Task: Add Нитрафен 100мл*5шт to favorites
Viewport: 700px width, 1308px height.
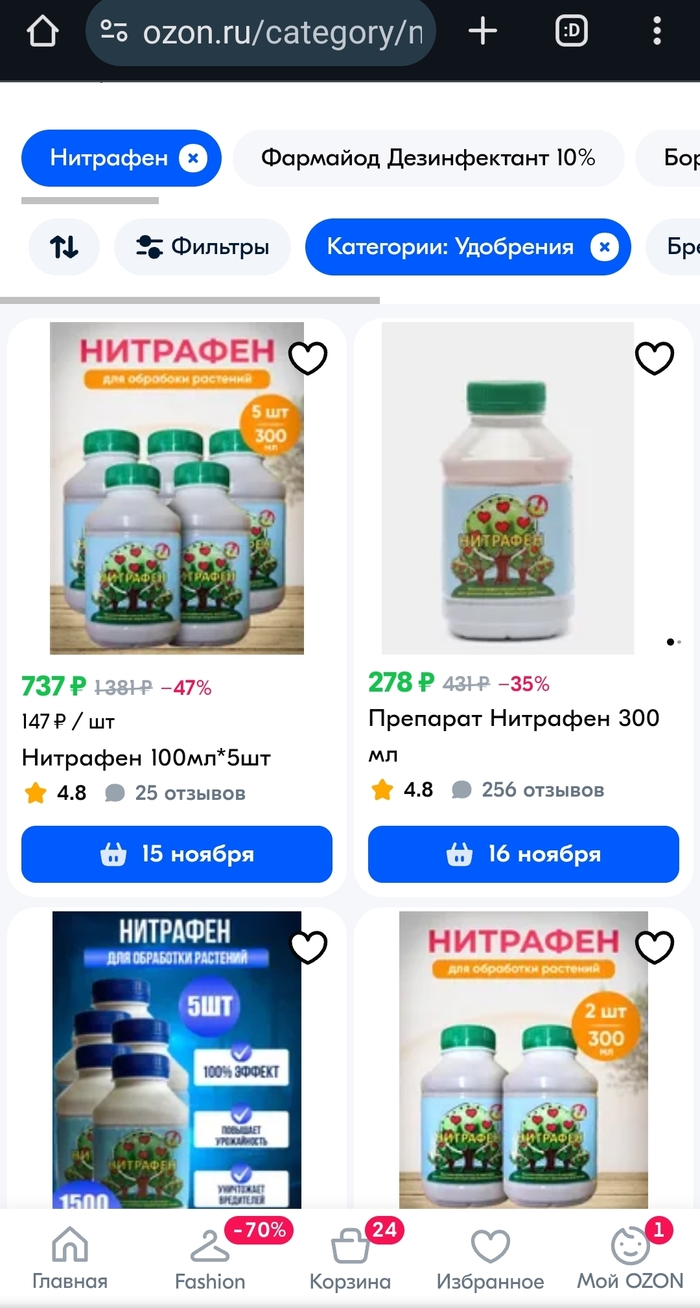Action: point(307,357)
